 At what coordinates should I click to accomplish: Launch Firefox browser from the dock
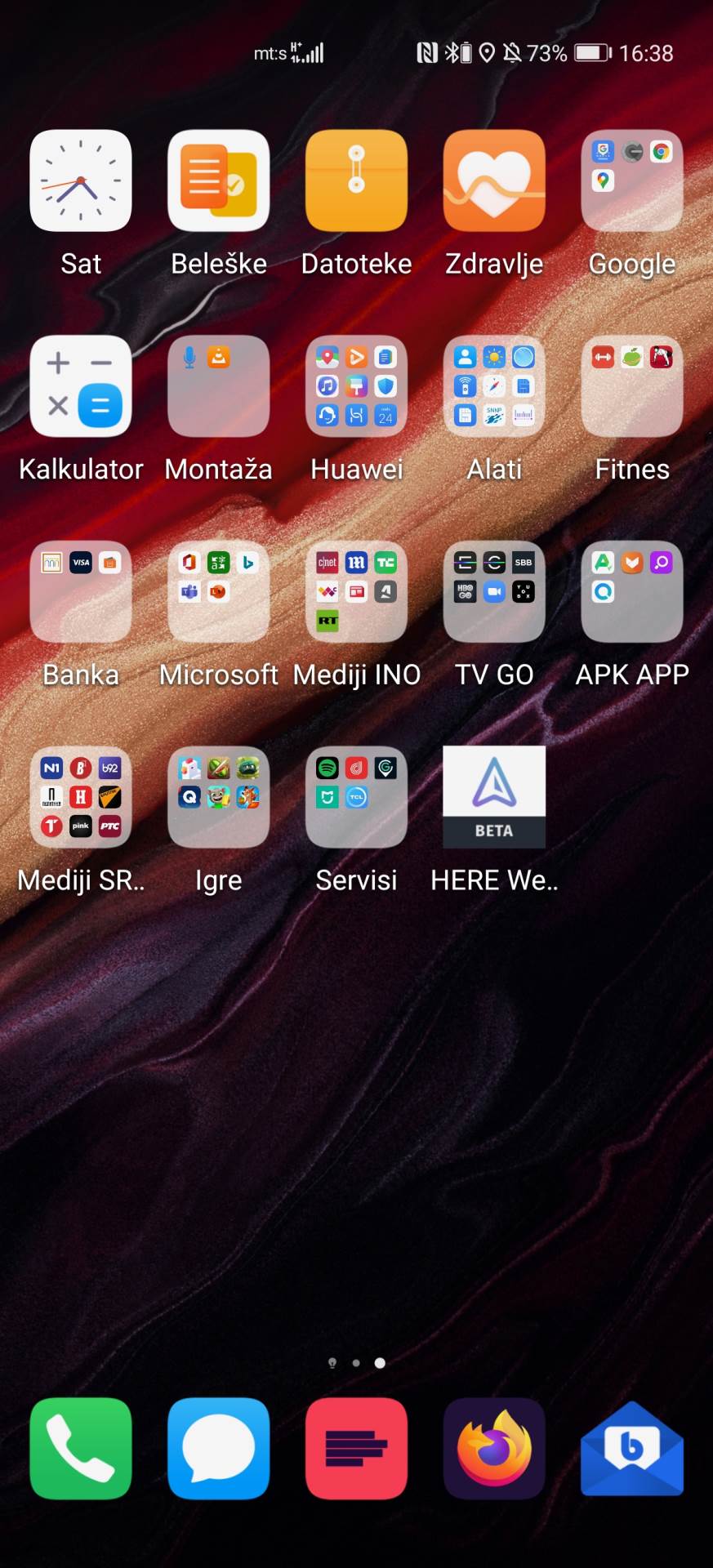(x=494, y=1448)
